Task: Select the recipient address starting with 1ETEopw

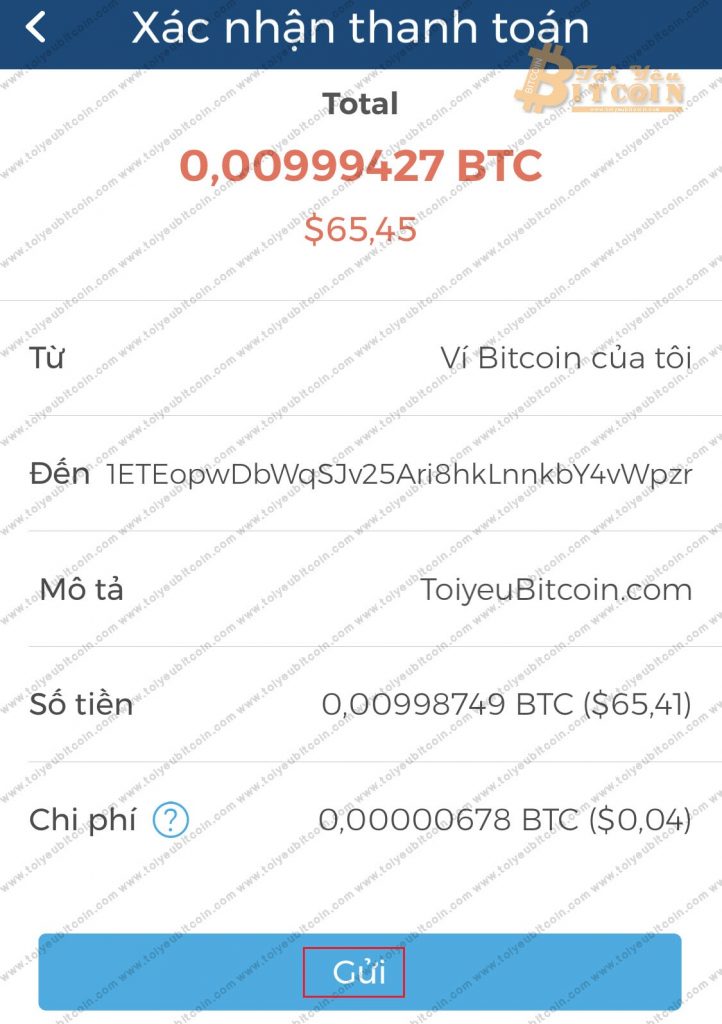Action: click(400, 473)
